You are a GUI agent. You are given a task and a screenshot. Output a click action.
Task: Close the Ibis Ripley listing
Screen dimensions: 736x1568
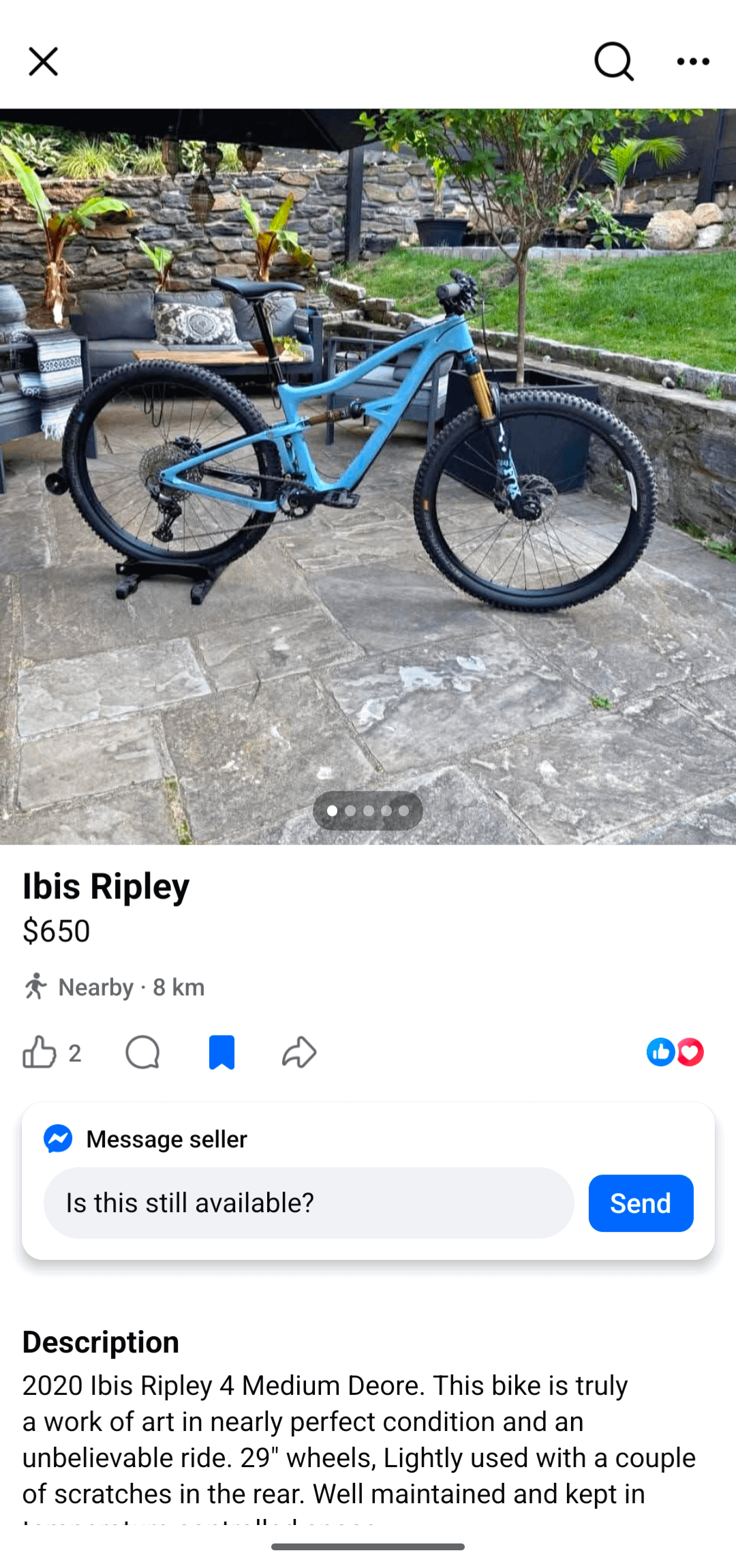coord(43,61)
